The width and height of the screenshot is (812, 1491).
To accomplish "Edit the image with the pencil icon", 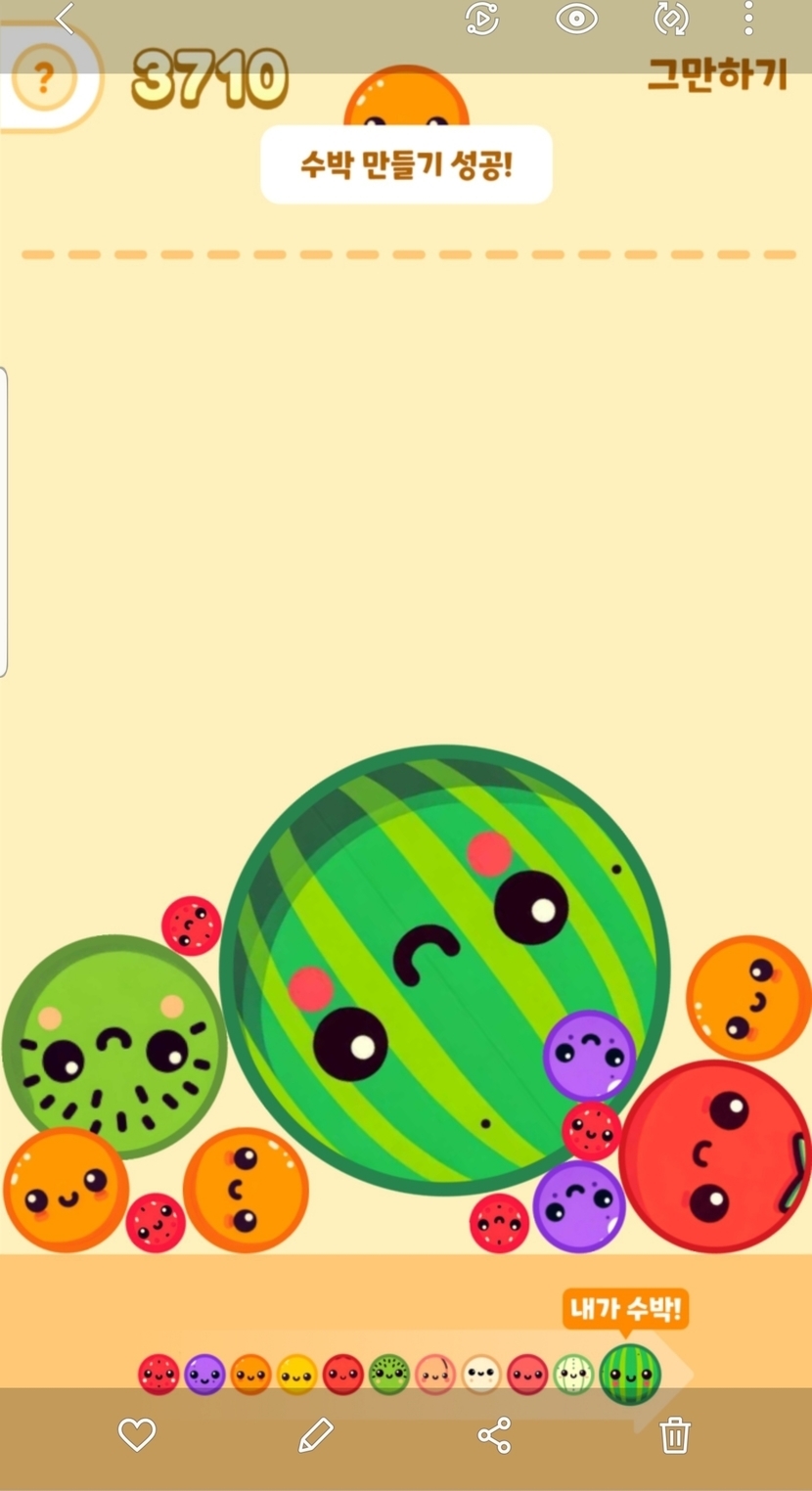I will tap(316, 1435).
